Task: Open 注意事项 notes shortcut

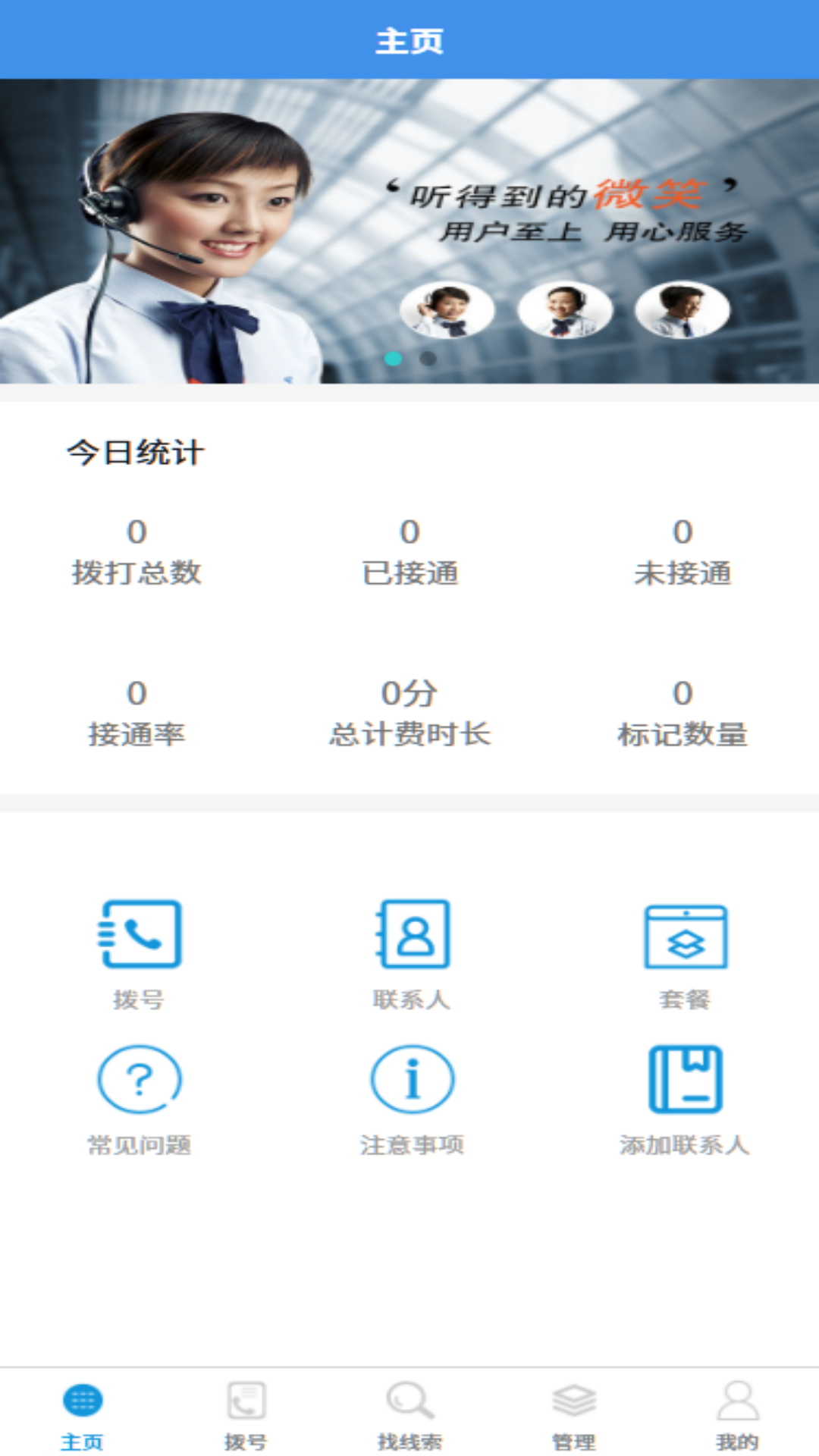Action: (x=412, y=1097)
